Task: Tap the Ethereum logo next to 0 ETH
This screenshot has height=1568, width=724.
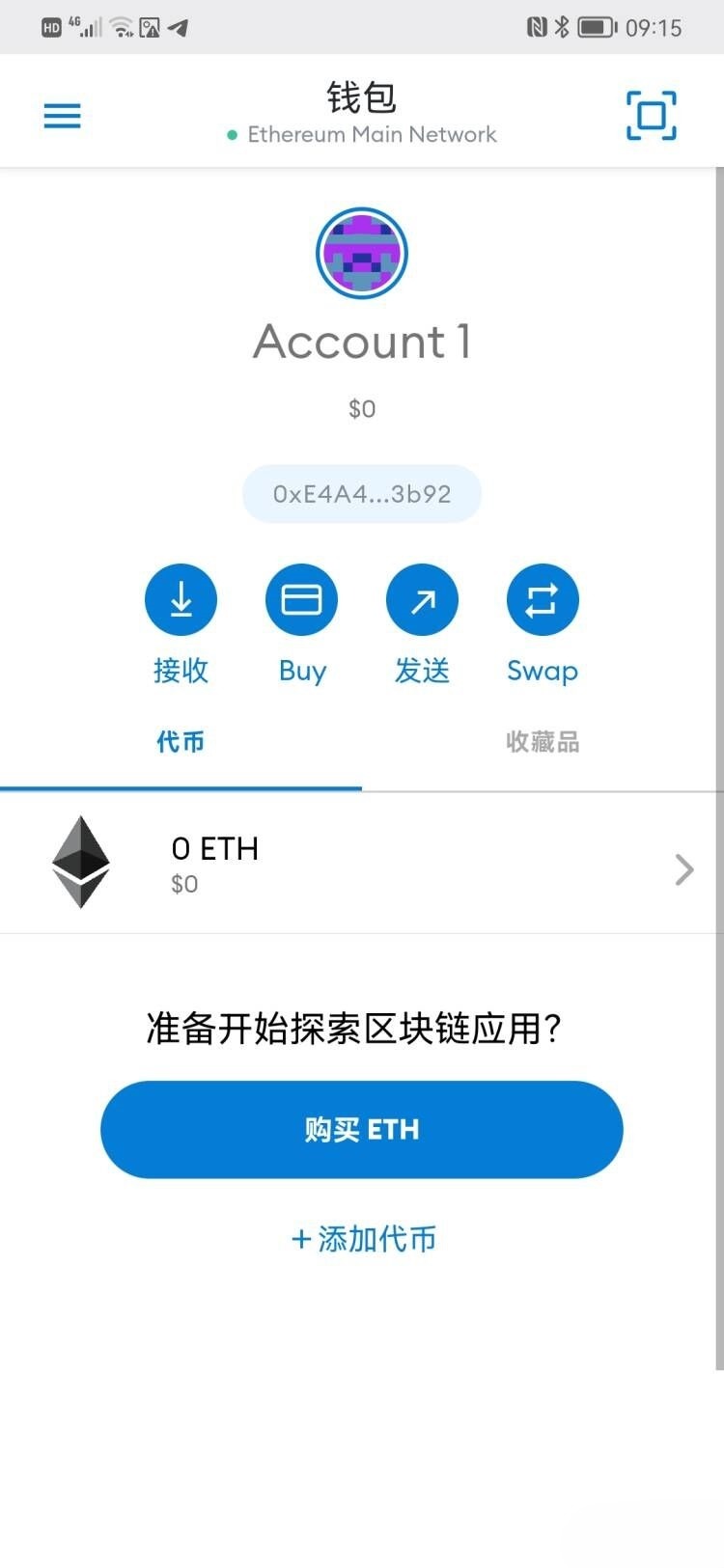Action: [x=80, y=861]
